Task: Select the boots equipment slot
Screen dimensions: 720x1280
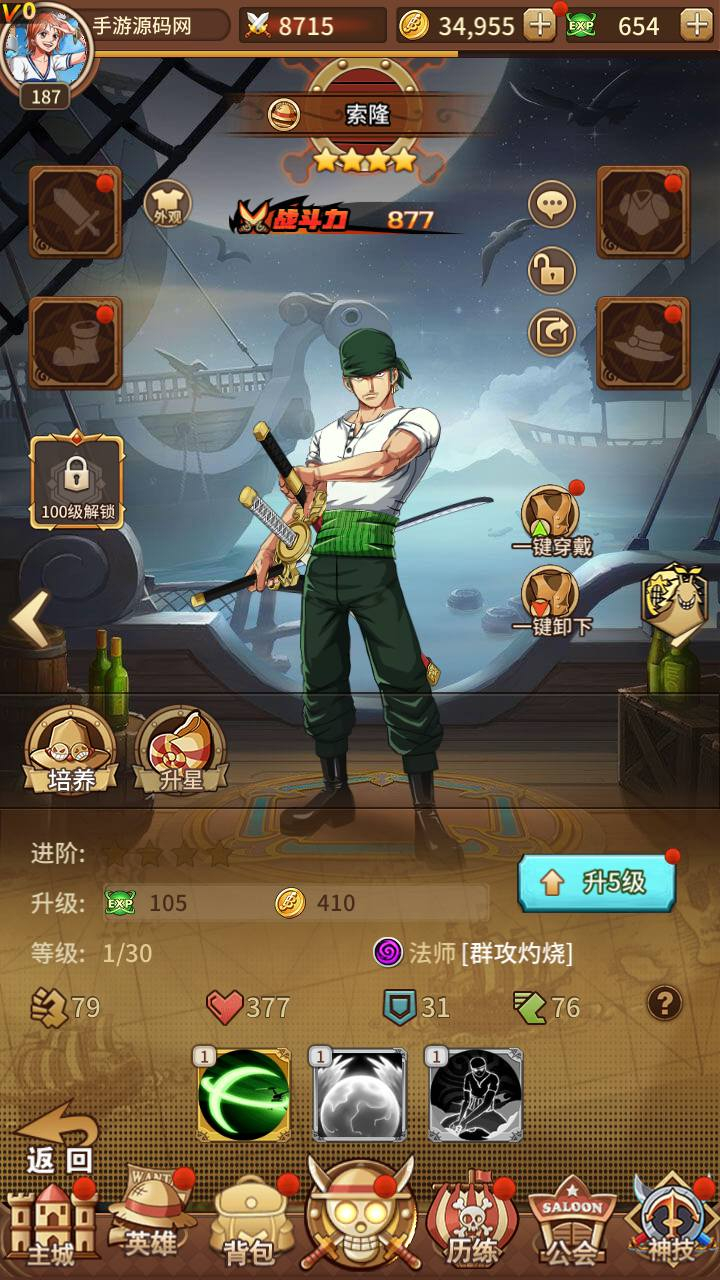Action: point(75,343)
